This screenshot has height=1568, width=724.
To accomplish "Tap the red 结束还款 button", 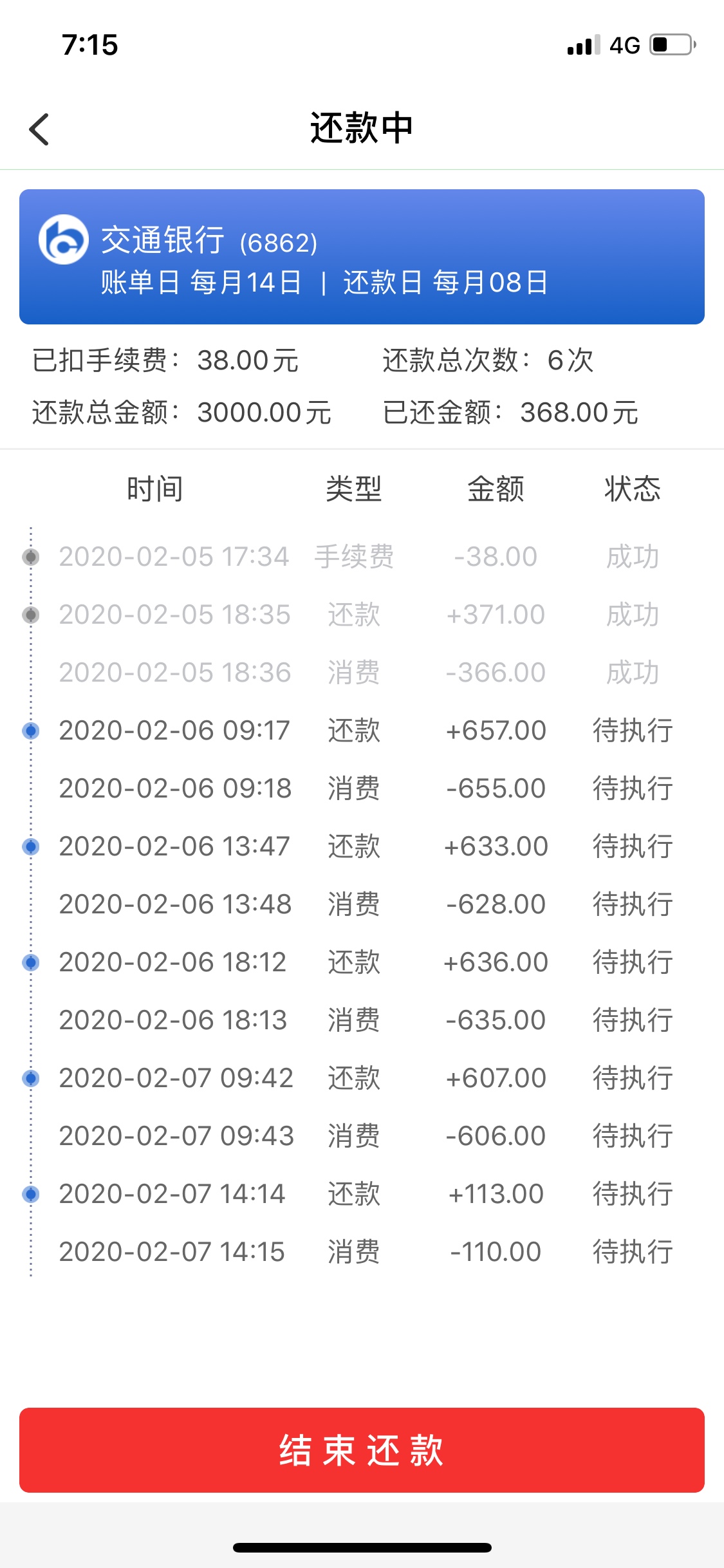I will [x=362, y=1450].
